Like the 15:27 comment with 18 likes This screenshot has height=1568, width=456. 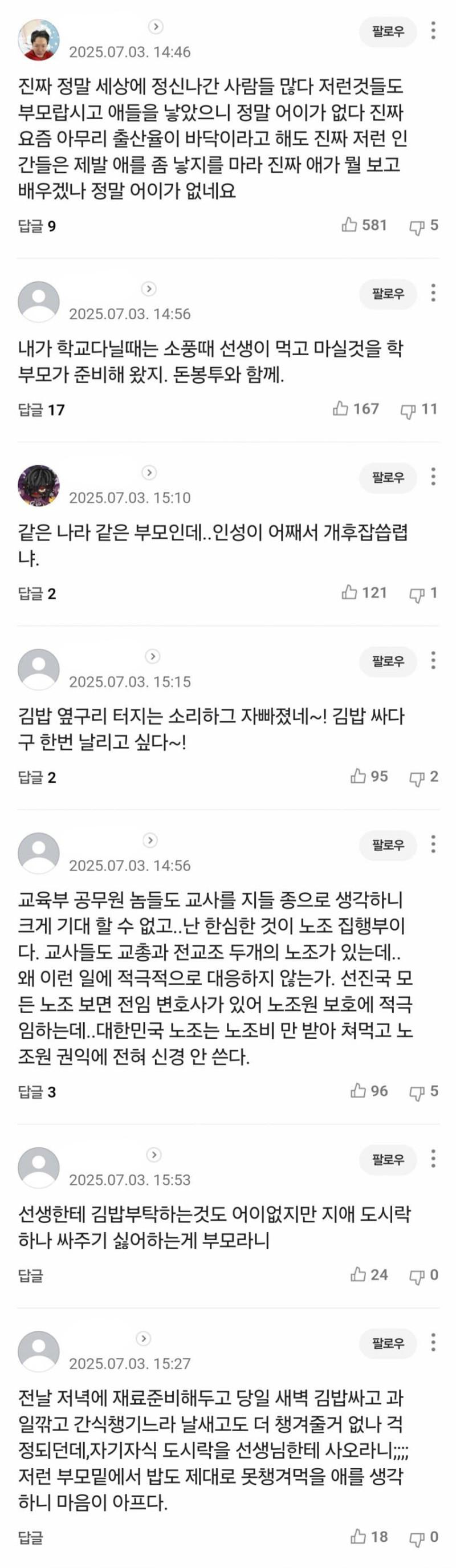coord(358,1536)
